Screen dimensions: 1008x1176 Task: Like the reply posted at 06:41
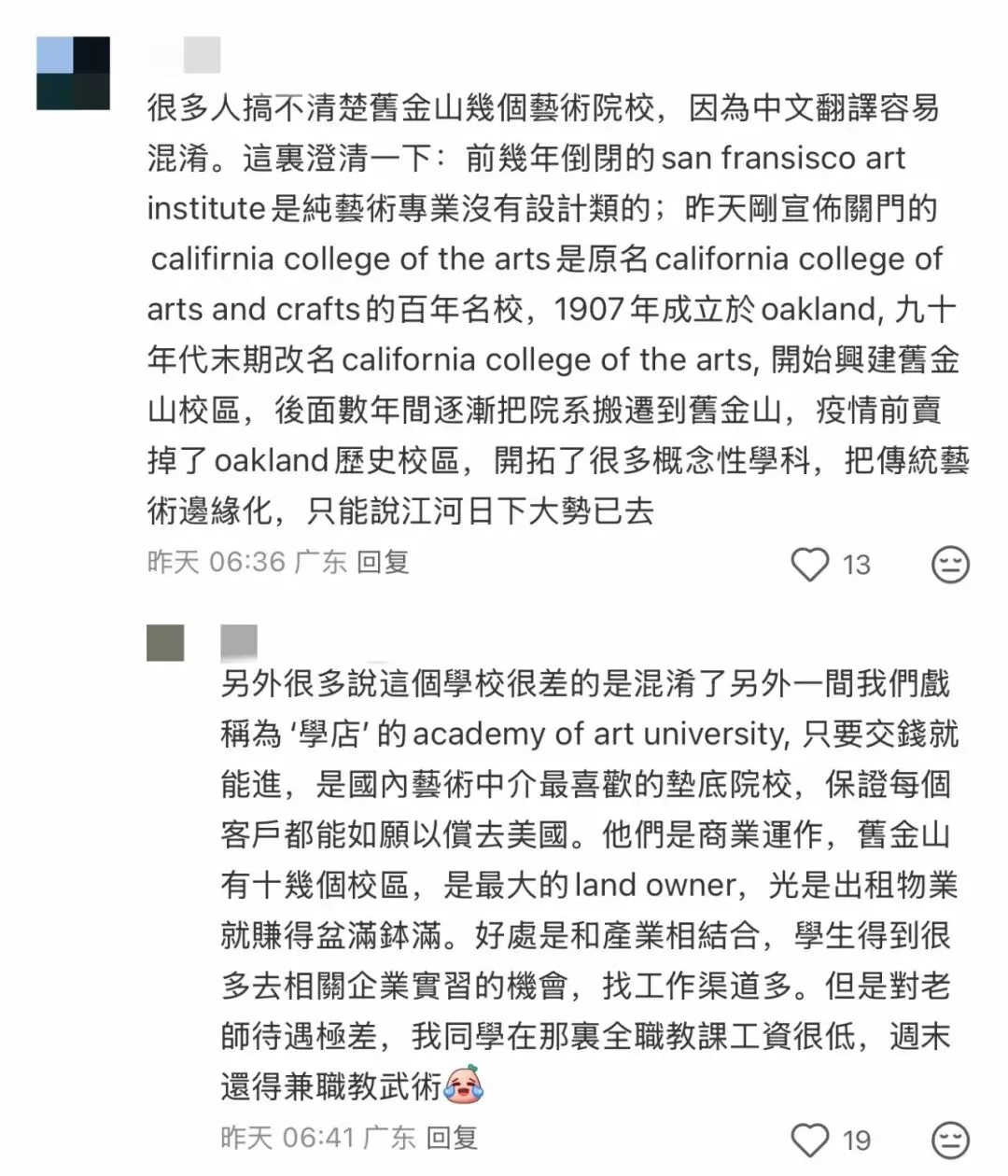click(x=809, y=1140)
